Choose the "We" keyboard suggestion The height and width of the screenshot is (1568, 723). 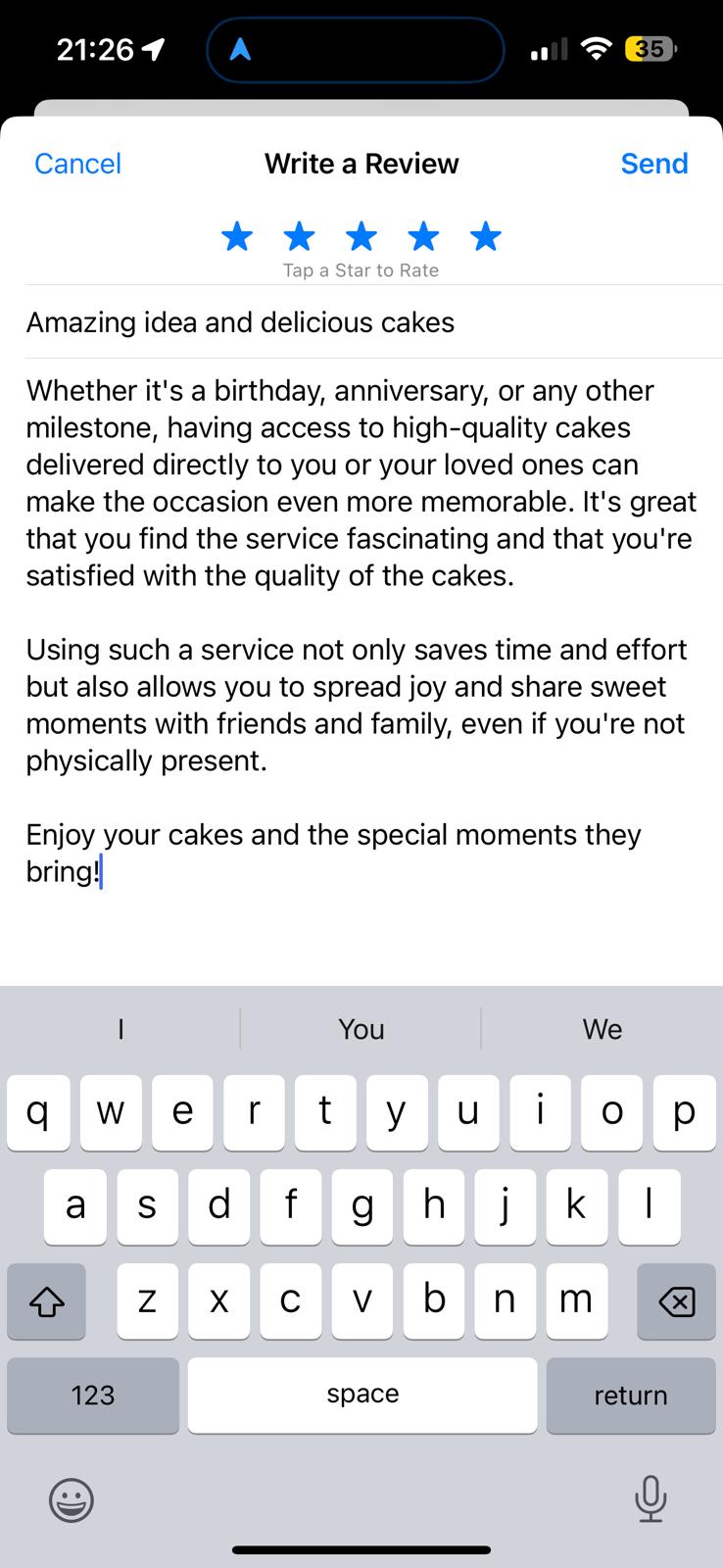[x=602, y=1029]
